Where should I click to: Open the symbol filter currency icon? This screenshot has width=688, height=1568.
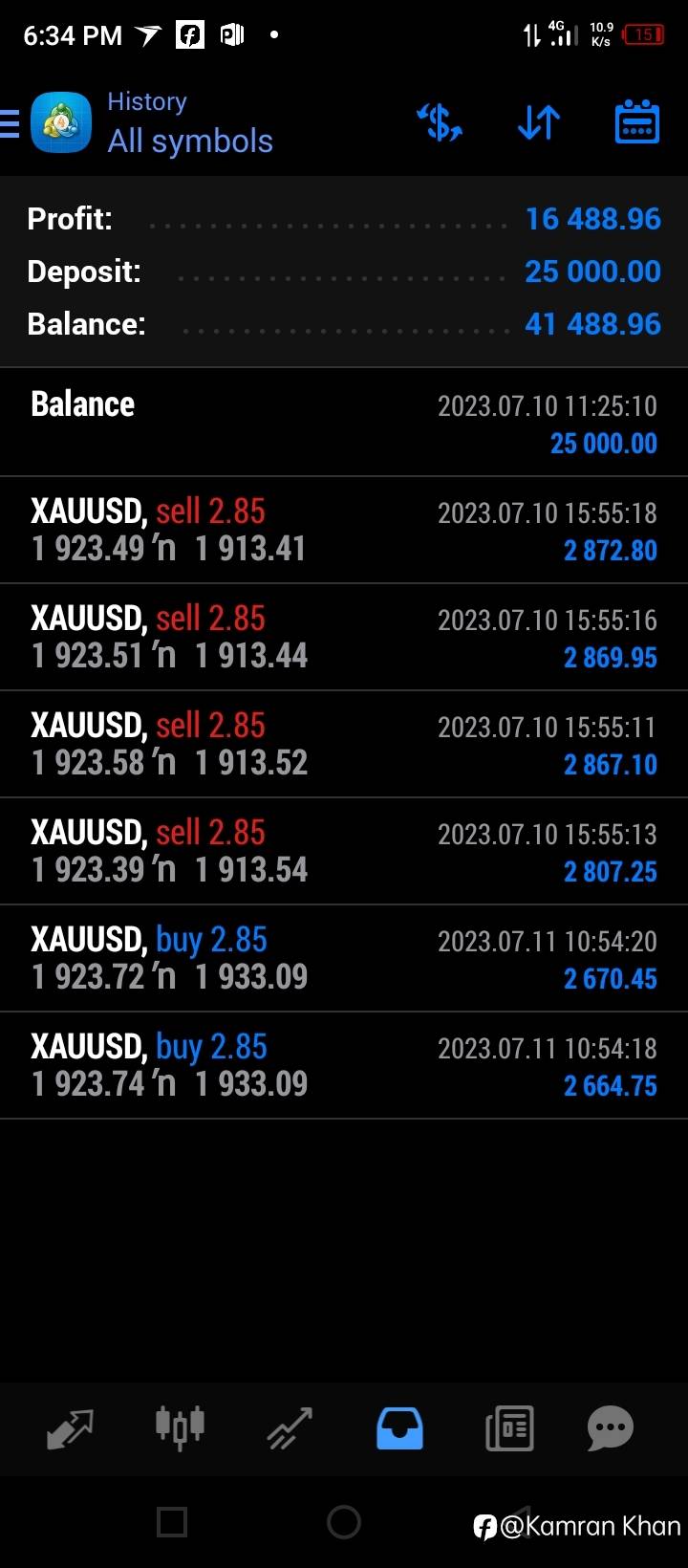coord(440,122)
